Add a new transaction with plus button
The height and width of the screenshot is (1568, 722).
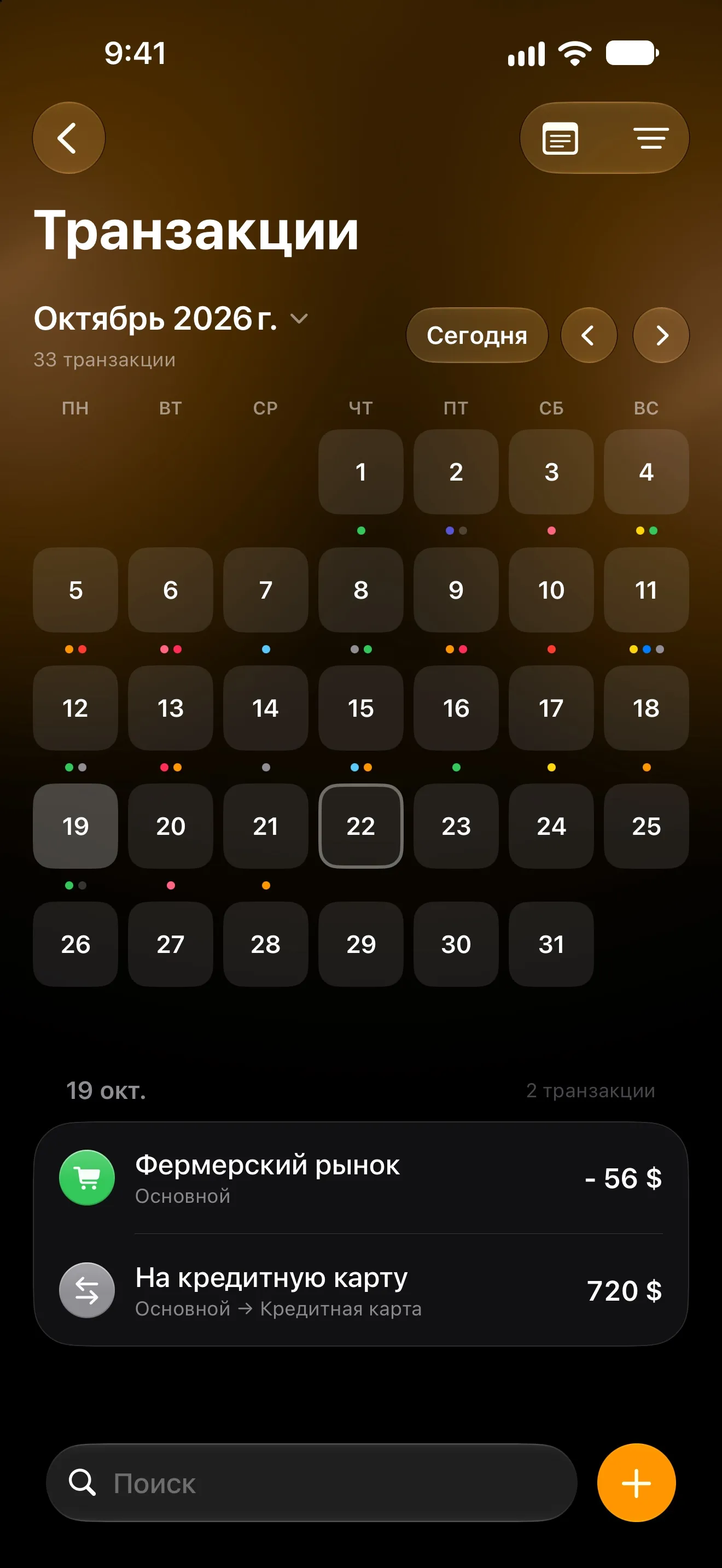click(636, 1483)
